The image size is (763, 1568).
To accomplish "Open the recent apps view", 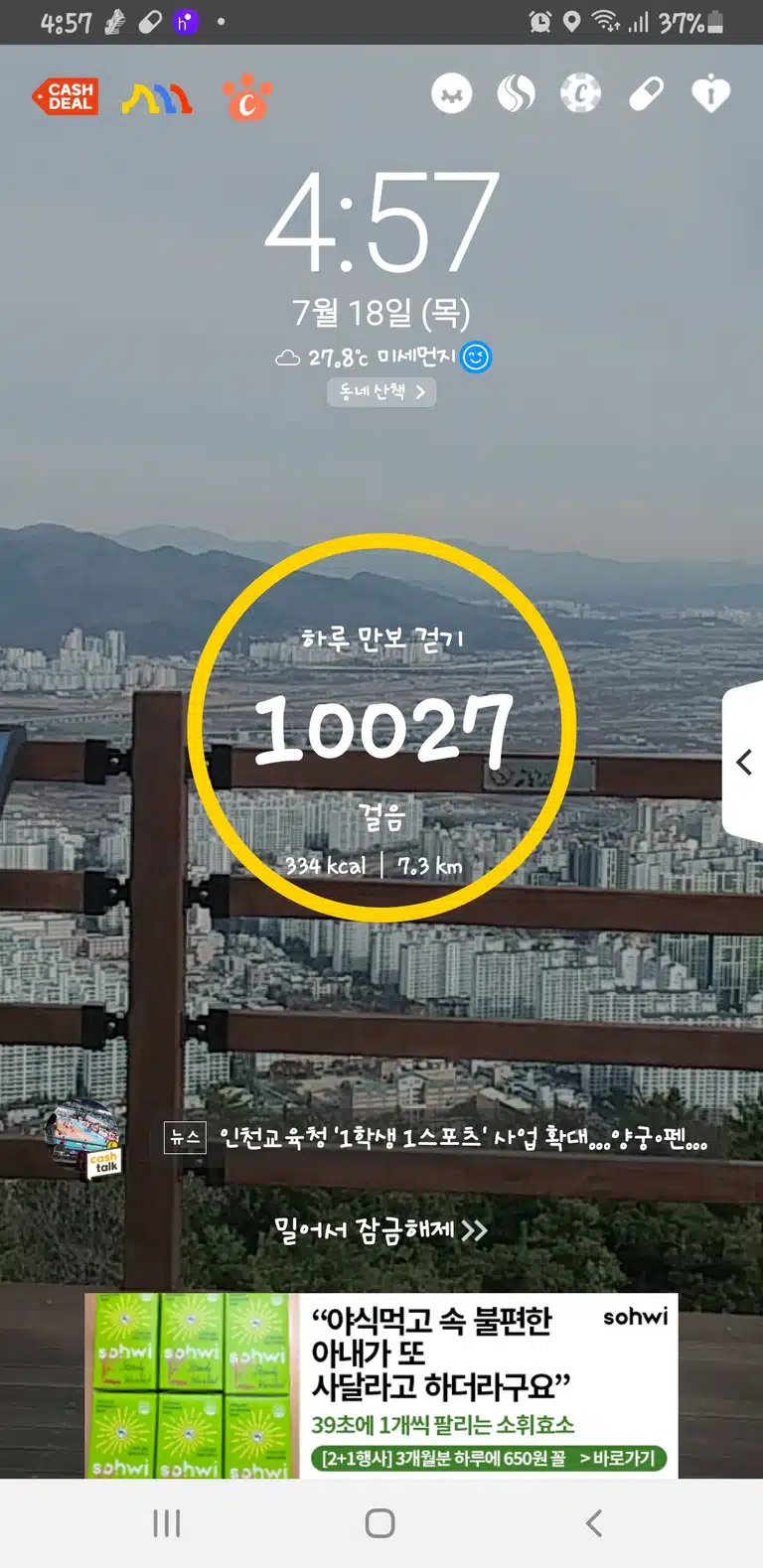I will pos(167,1523).
